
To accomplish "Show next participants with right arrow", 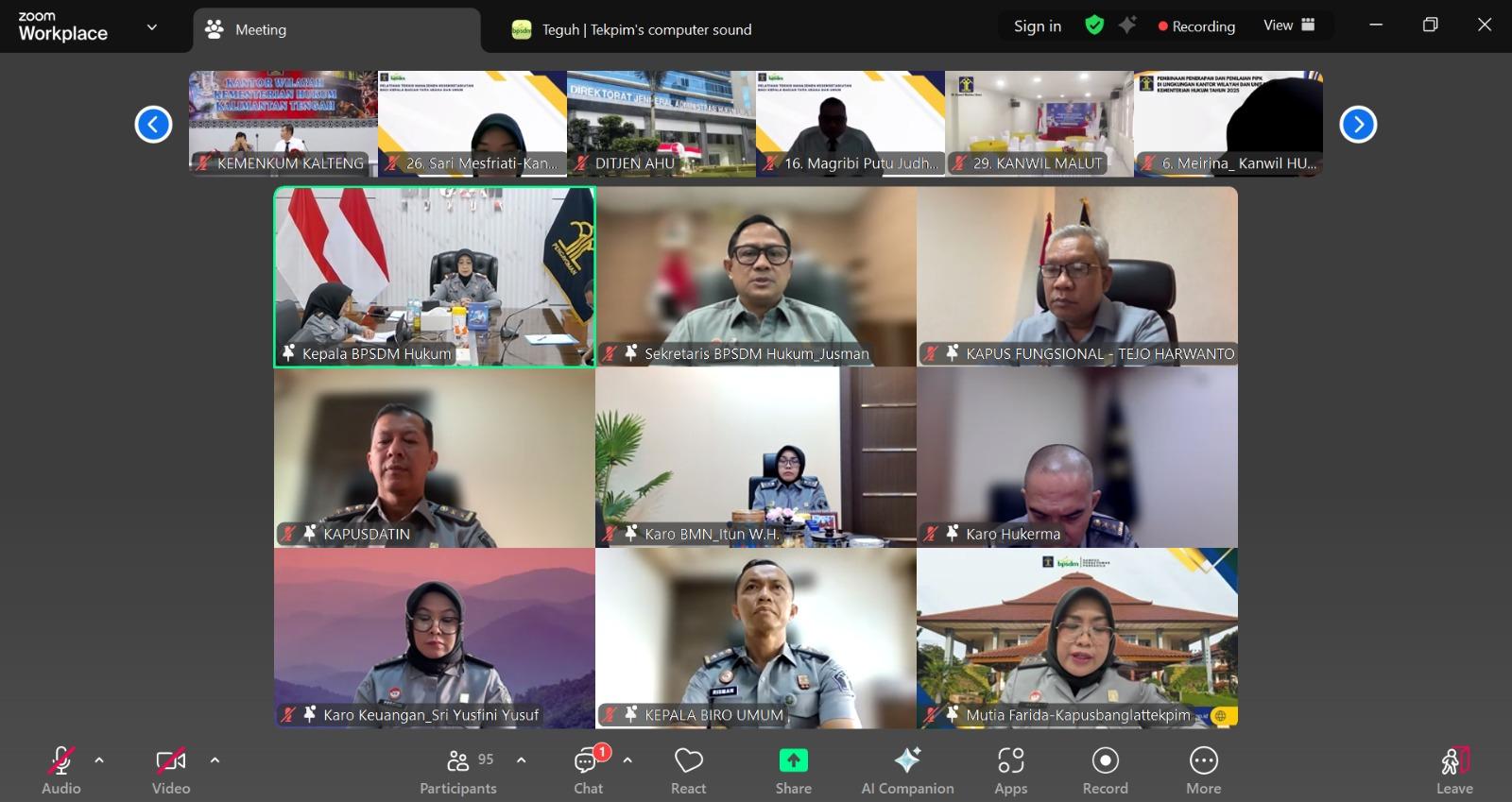I will pyautogui.click(x=1358, y=125).
